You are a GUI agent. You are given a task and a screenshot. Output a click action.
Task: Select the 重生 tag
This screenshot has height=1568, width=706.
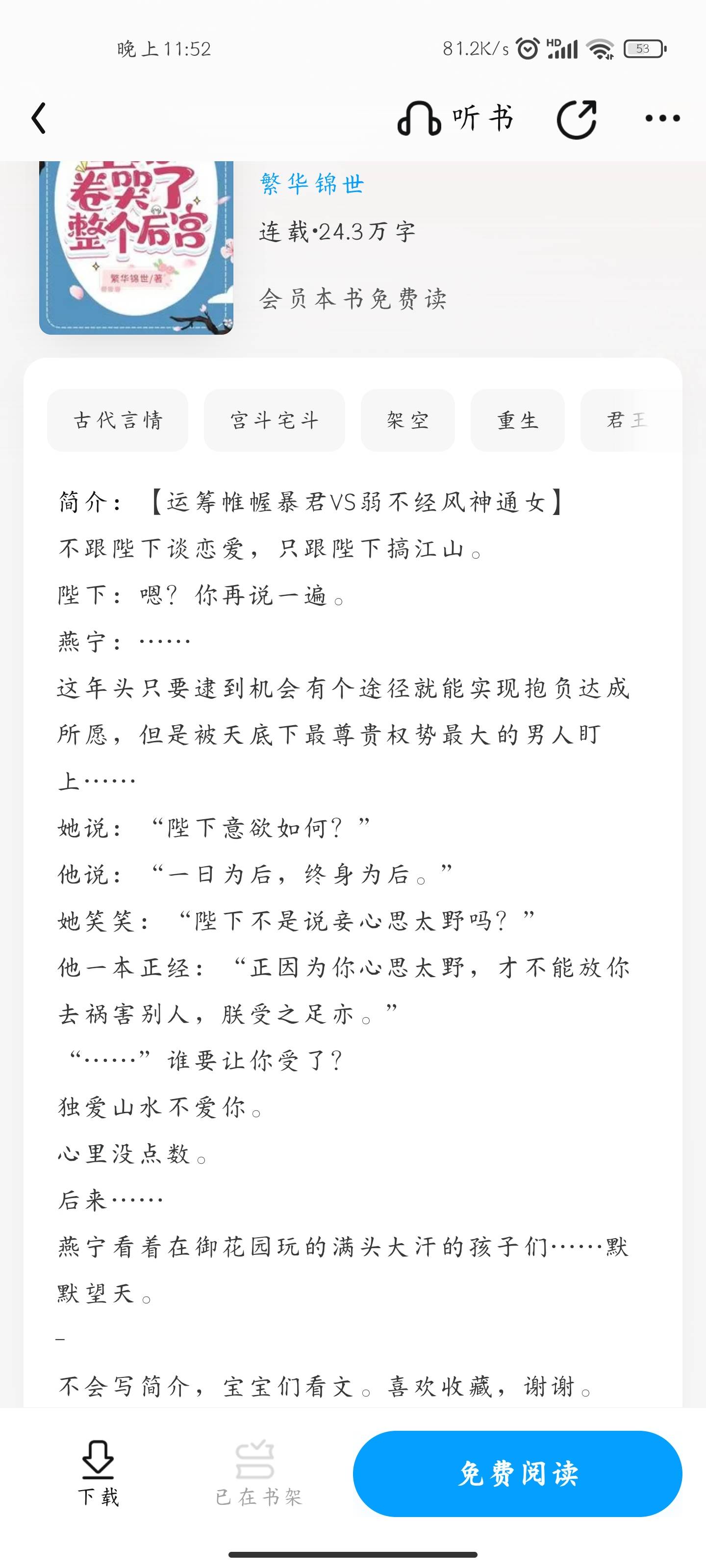point(517,420)
